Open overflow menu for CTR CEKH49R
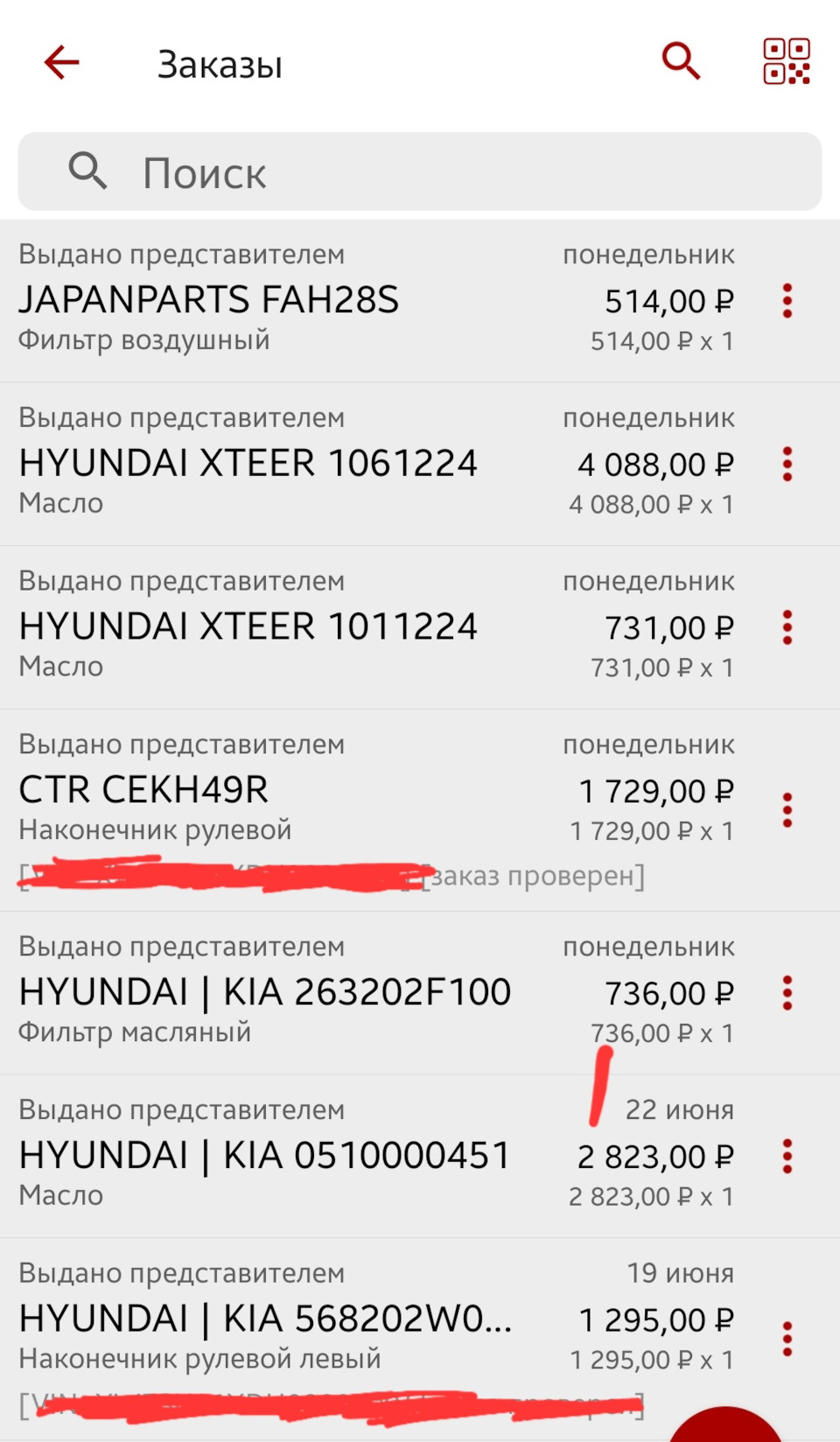 pos(787,810)
